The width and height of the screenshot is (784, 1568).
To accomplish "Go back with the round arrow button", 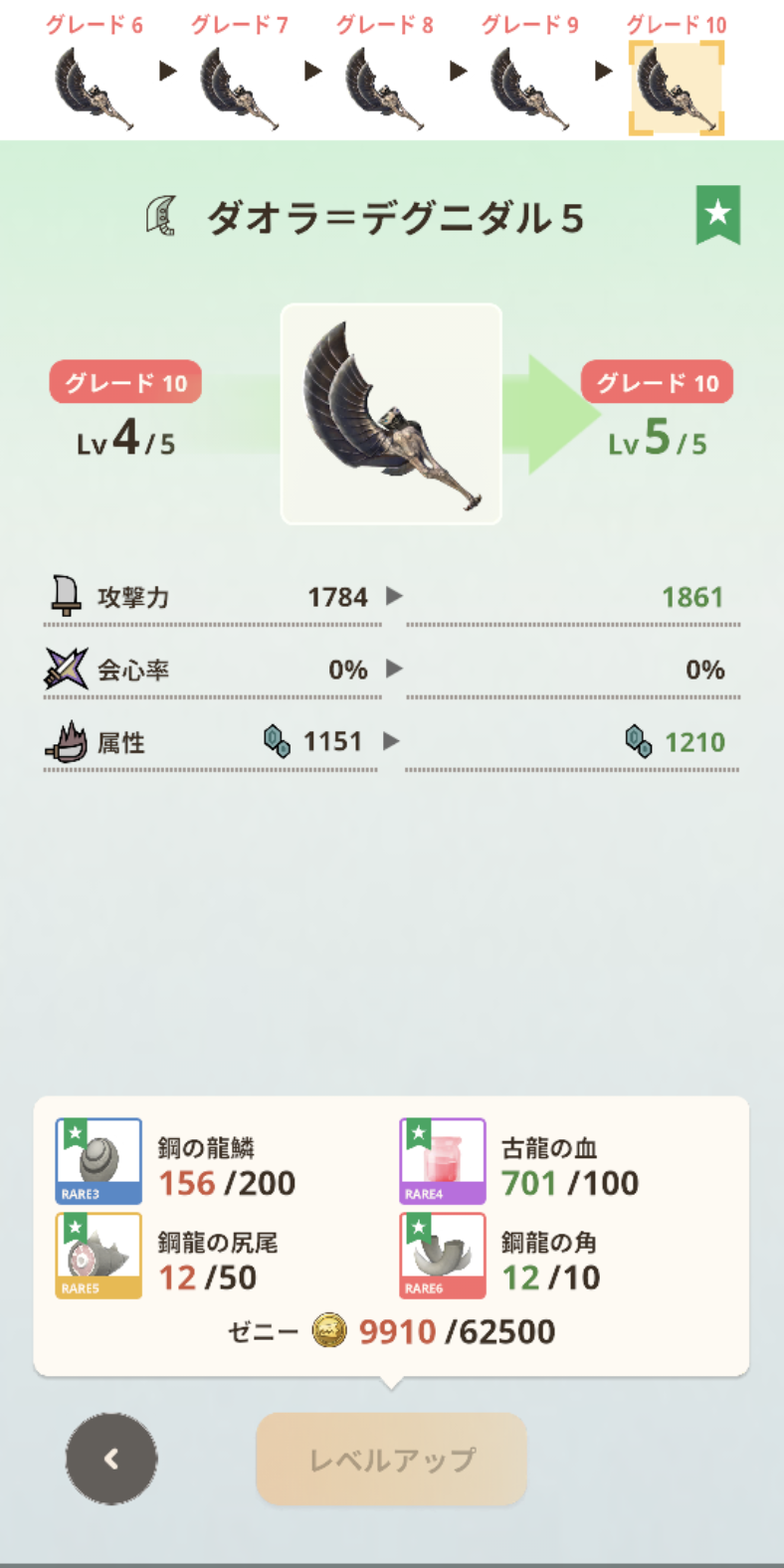I will (111, 1459).
